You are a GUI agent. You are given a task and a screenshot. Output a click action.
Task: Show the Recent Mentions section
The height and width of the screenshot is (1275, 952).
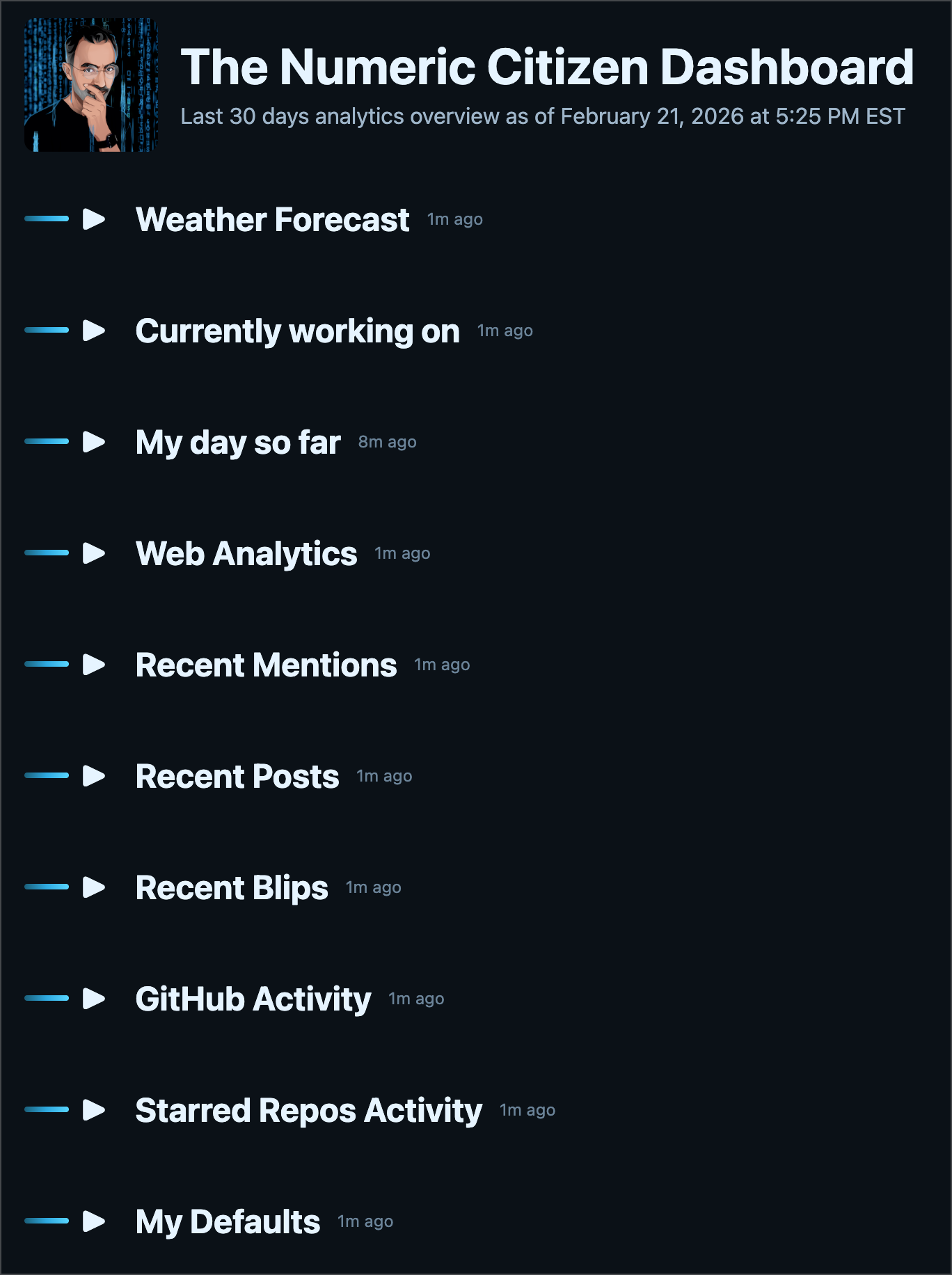(94, 665)
